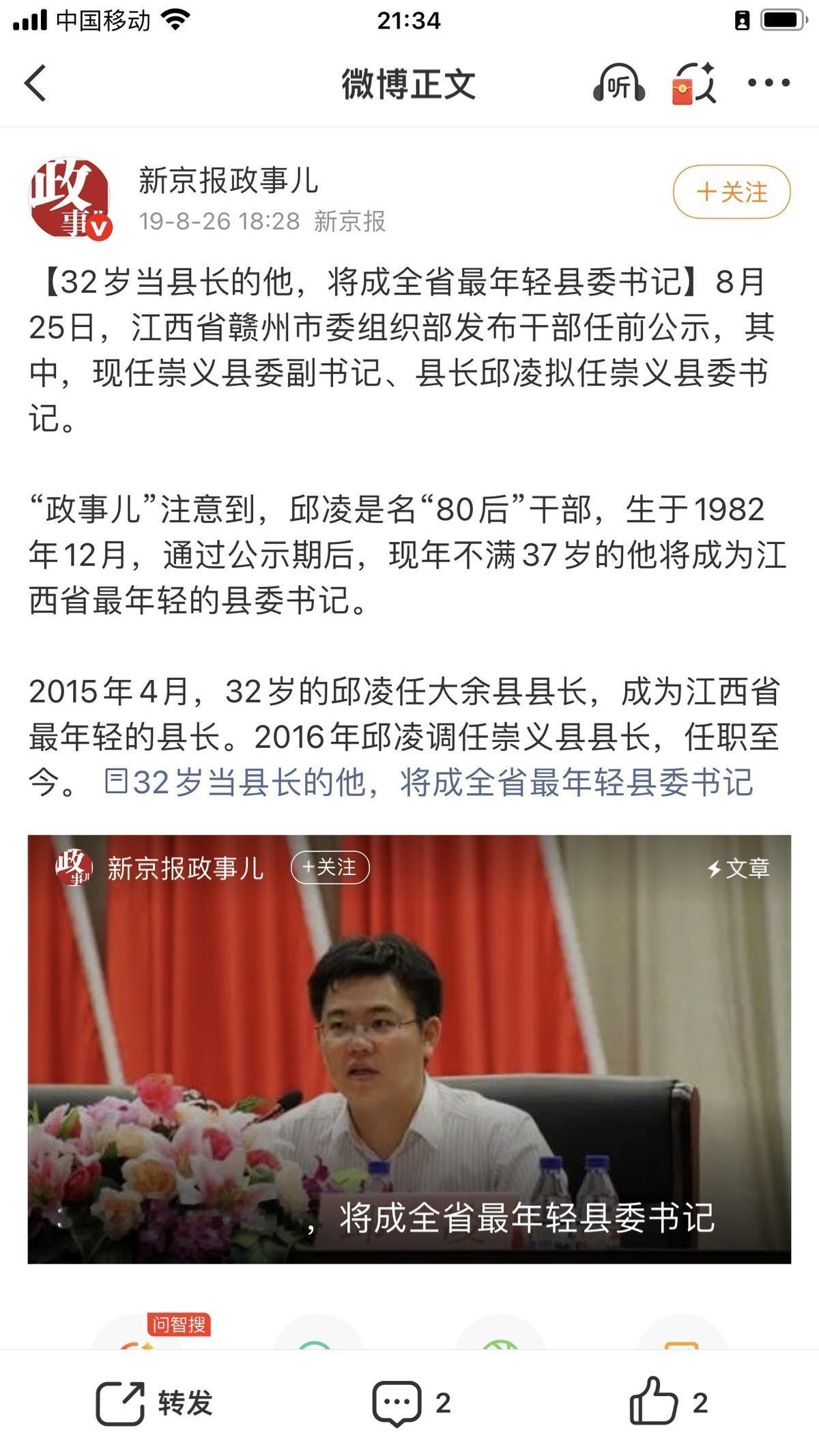The image size is (819, 1456).
Task: Tap the 新京报 source label
Action: pyautogui.click(x=349, y=220)
